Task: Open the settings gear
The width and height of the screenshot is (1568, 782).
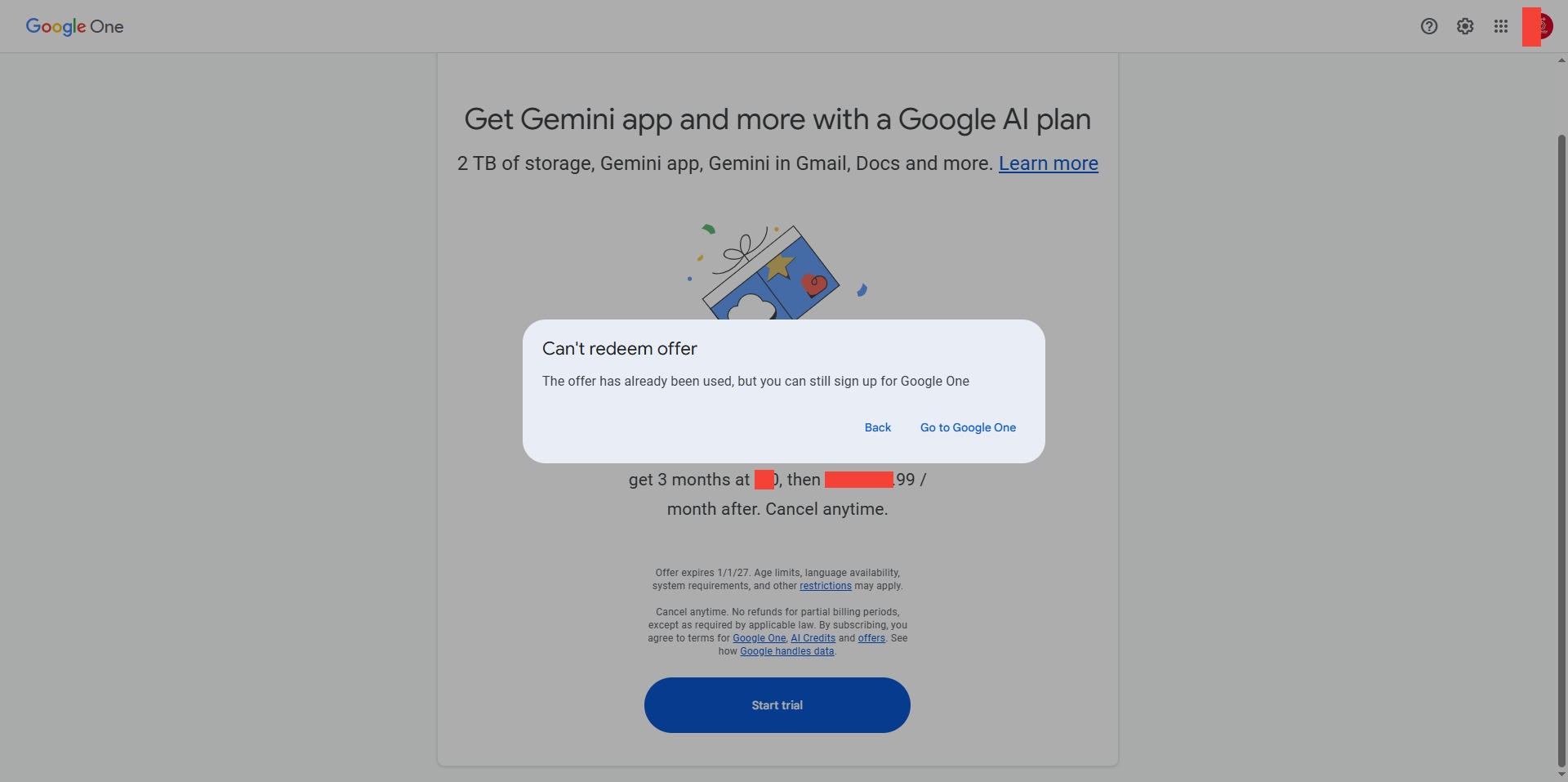Action: click(x=1465, y=26)
